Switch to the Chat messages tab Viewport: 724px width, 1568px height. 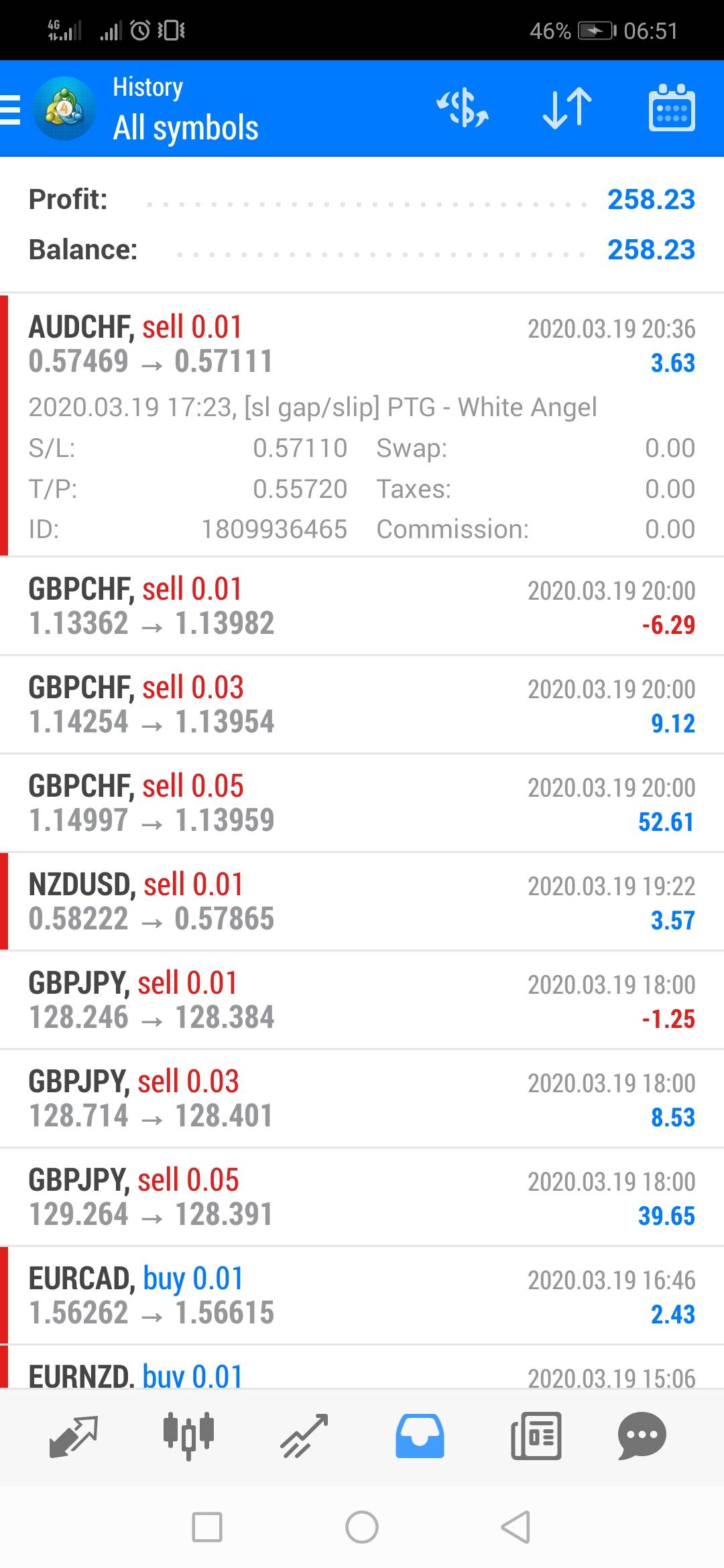tap(642, 1436)
